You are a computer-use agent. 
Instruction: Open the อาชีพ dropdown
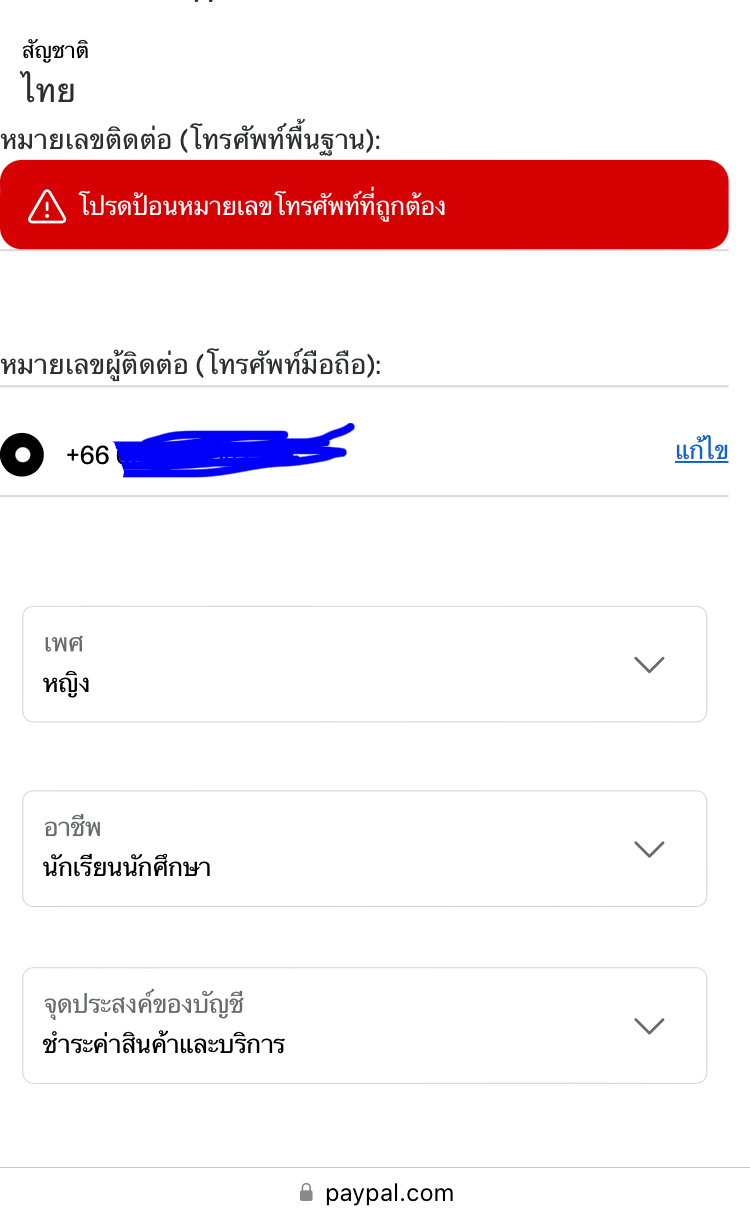[x=364, y=849]
